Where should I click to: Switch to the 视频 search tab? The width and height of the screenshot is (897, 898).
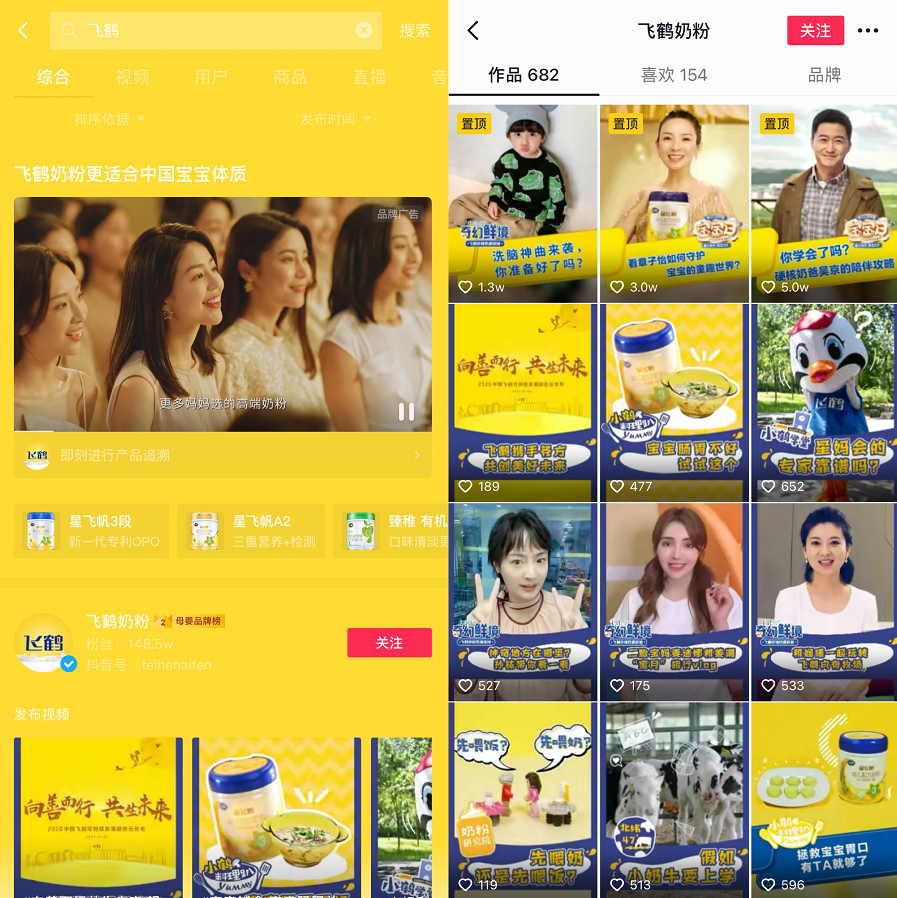pyautogui.click(x=132, y=77)
